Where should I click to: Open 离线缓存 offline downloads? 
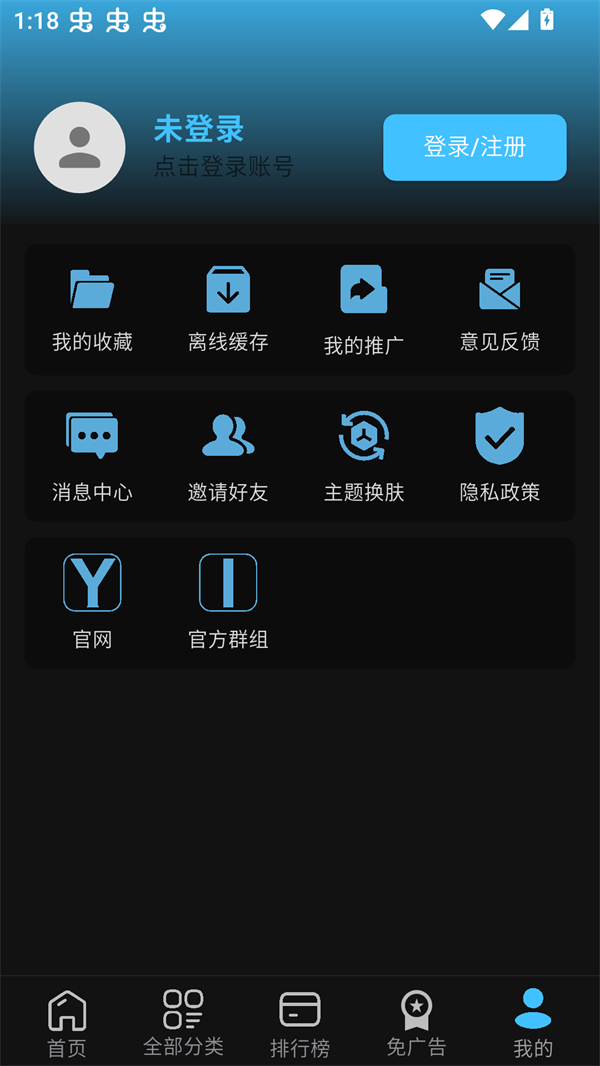coord(228,309)
